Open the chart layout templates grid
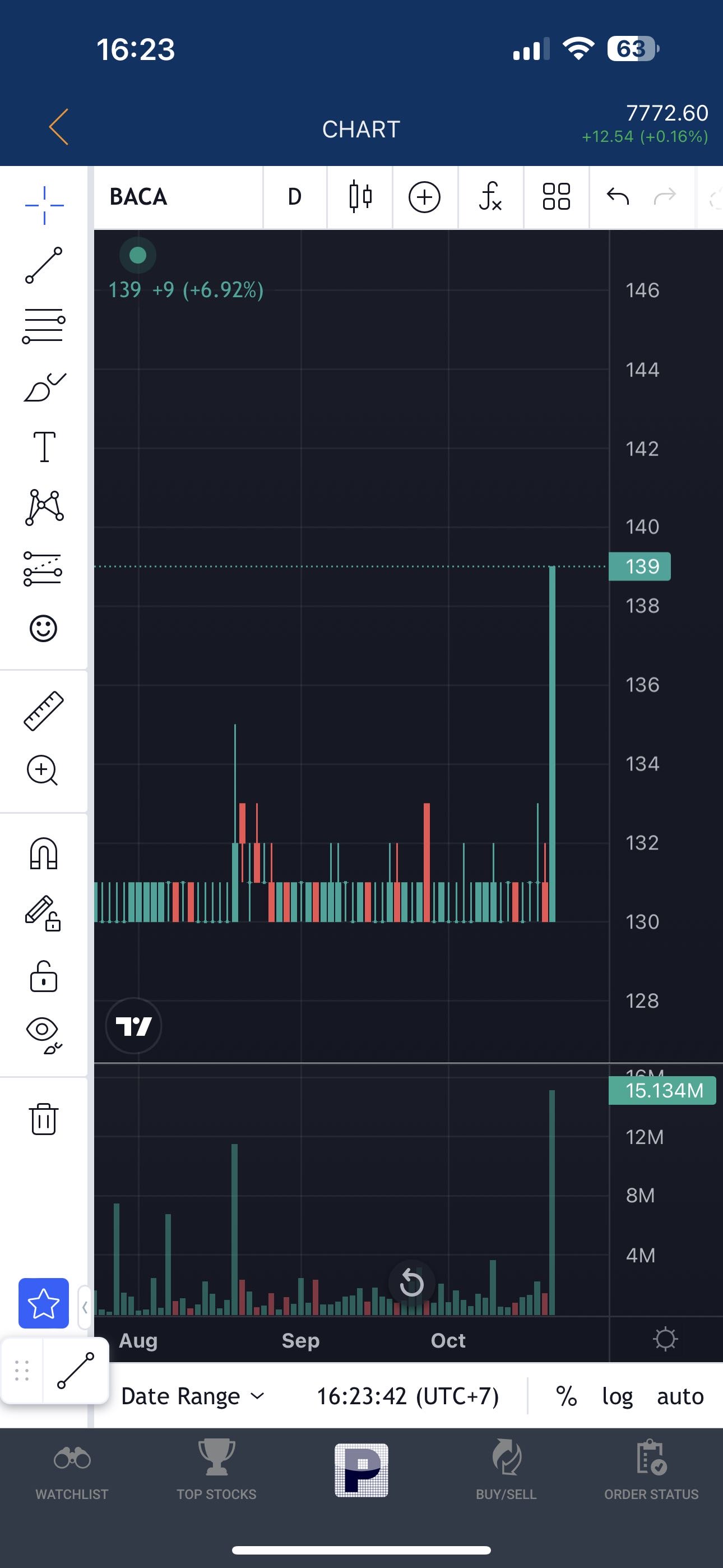 click(556, 197)
